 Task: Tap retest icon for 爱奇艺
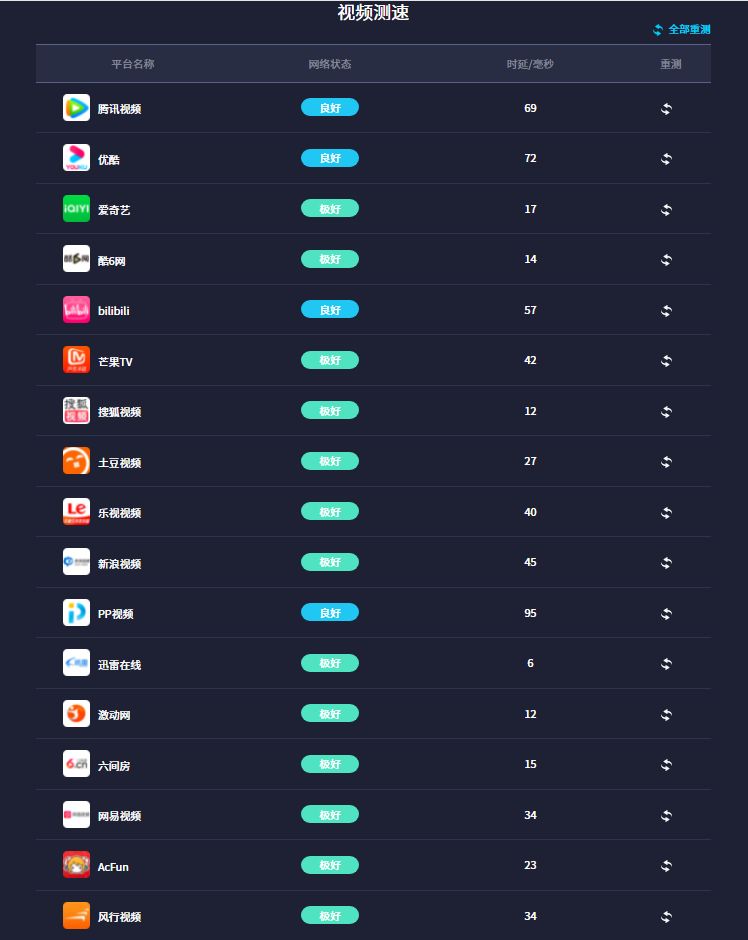coord(666,210)
